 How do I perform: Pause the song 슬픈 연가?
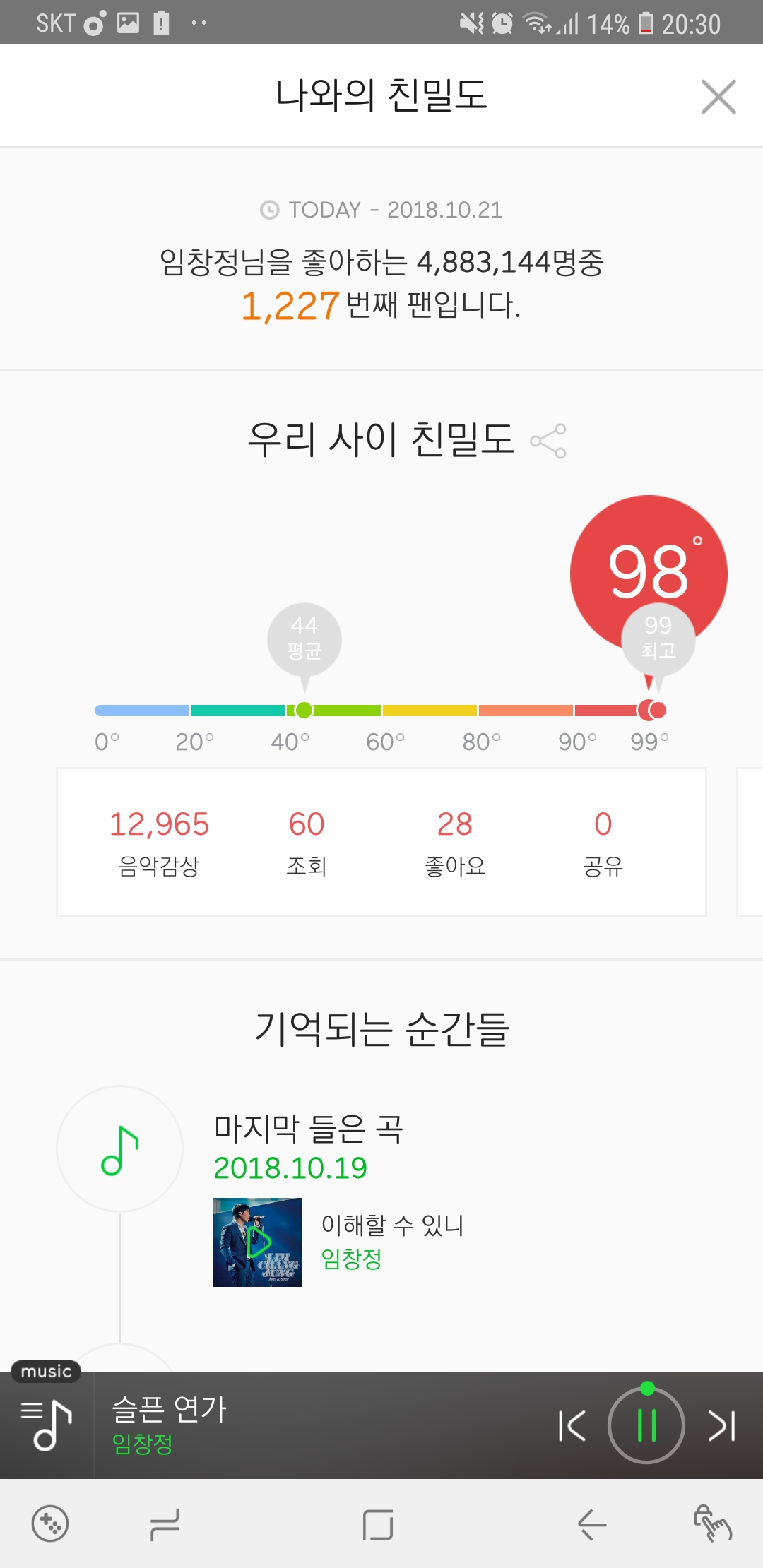click(646, 1425)
